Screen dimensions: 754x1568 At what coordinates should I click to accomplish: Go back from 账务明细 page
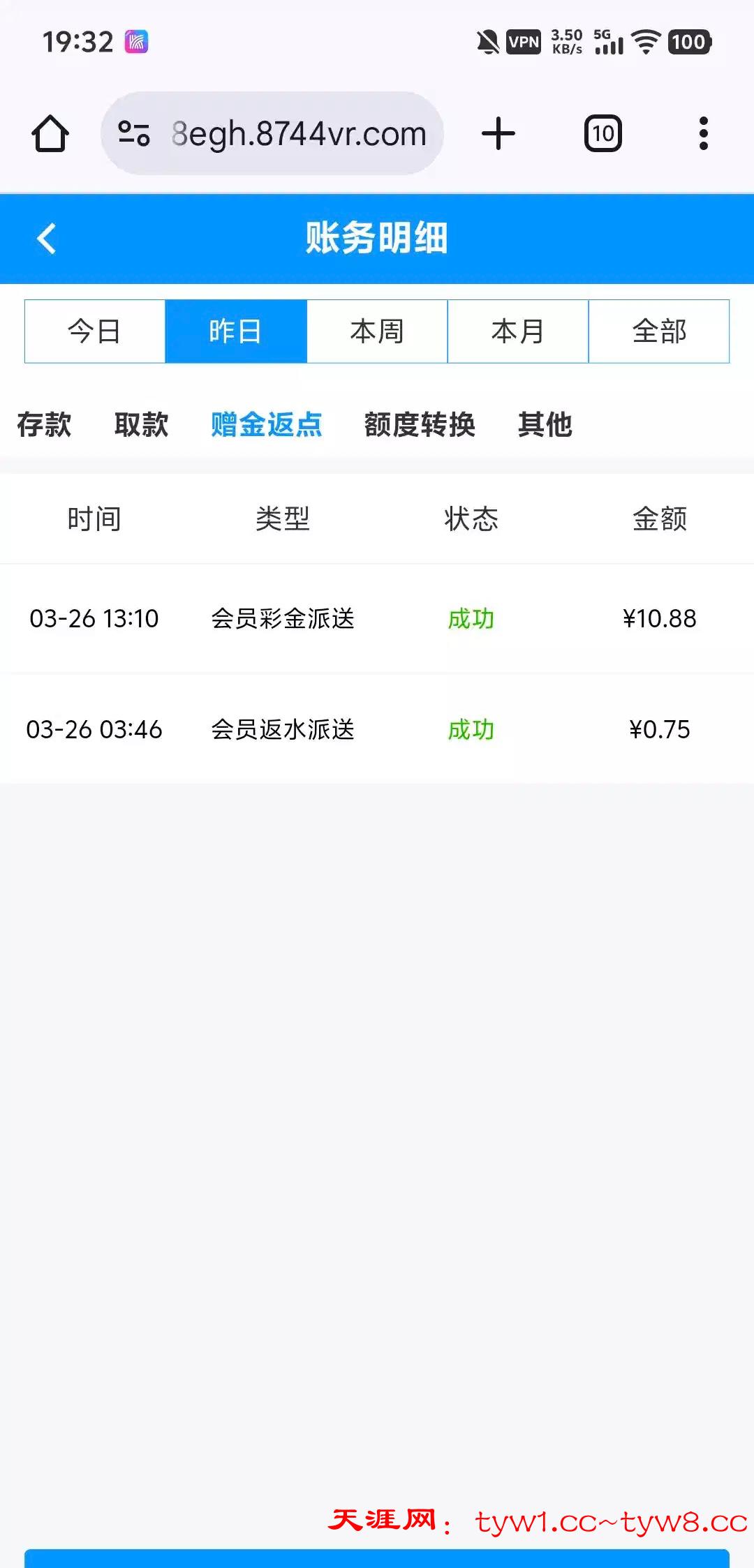(x=46, y=239)
